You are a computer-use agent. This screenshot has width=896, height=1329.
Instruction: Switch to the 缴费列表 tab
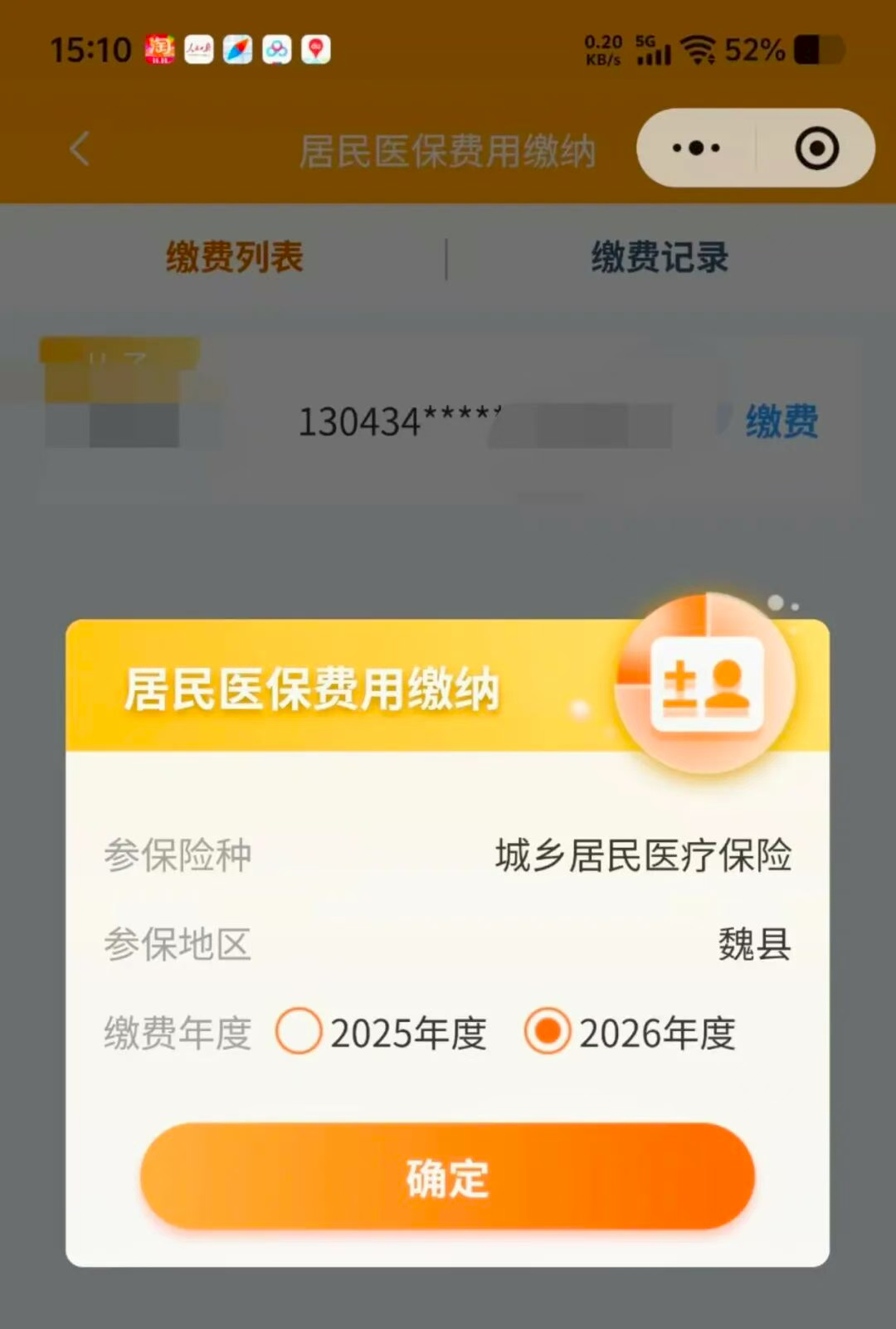pyautogui.click(x=235, y=257)
